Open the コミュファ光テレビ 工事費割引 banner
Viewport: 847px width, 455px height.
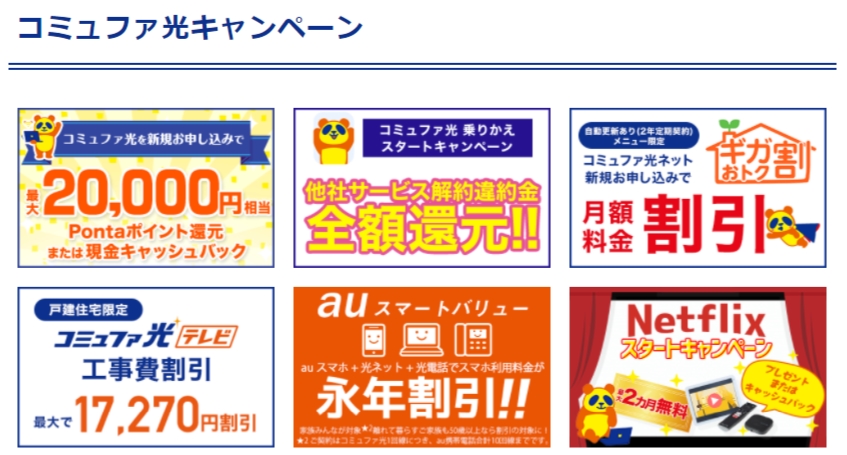(x=146, y=367)
